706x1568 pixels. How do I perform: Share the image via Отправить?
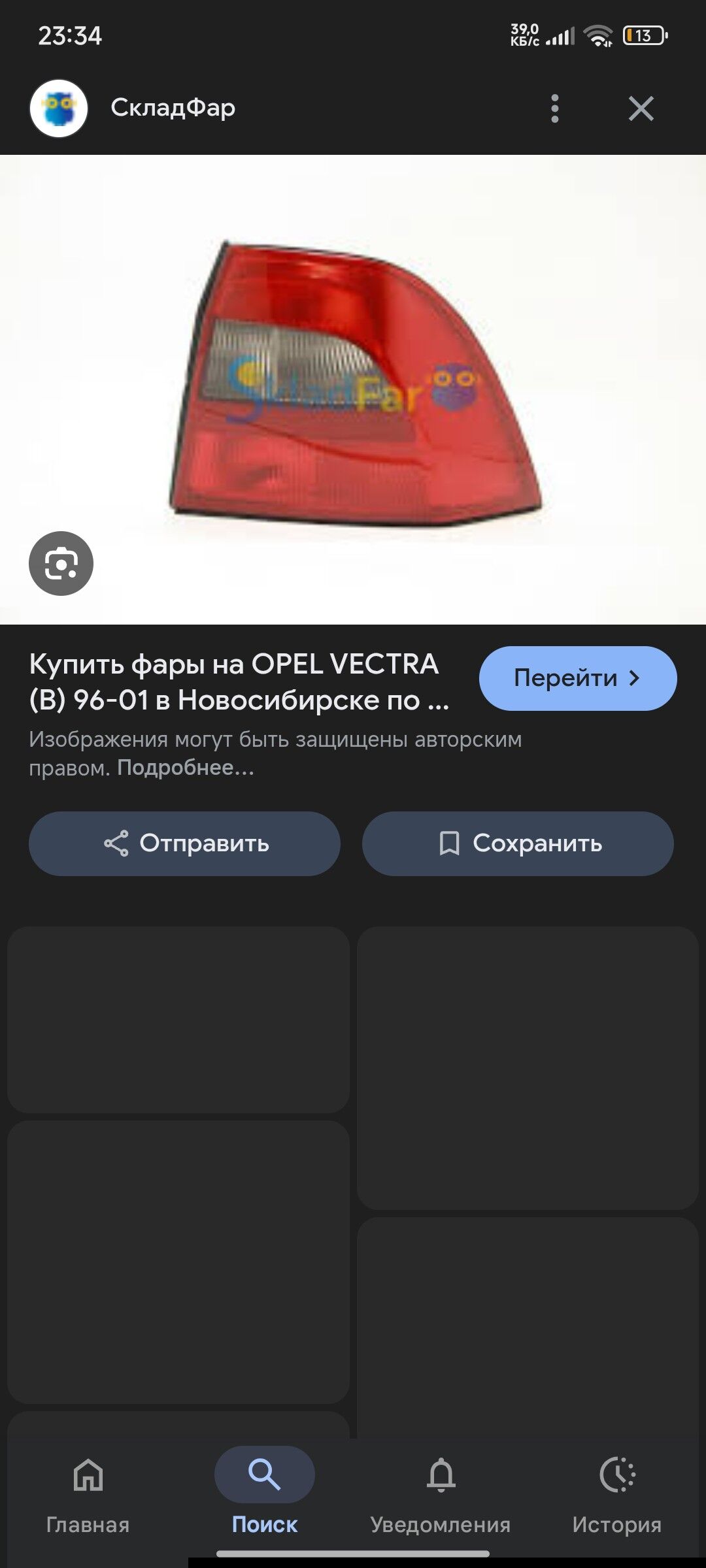pos(184,843)
